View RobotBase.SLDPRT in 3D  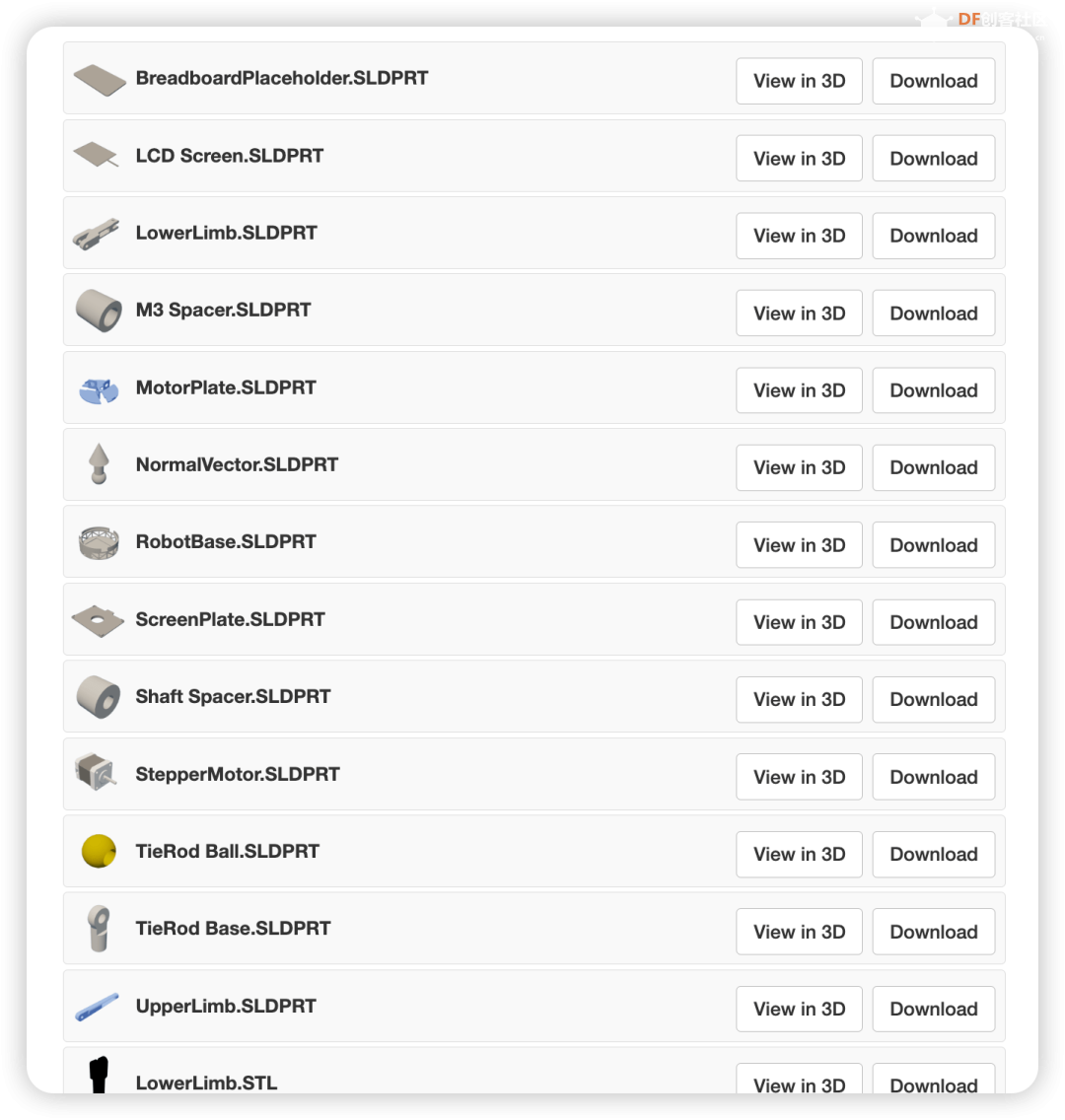(799, 545)
